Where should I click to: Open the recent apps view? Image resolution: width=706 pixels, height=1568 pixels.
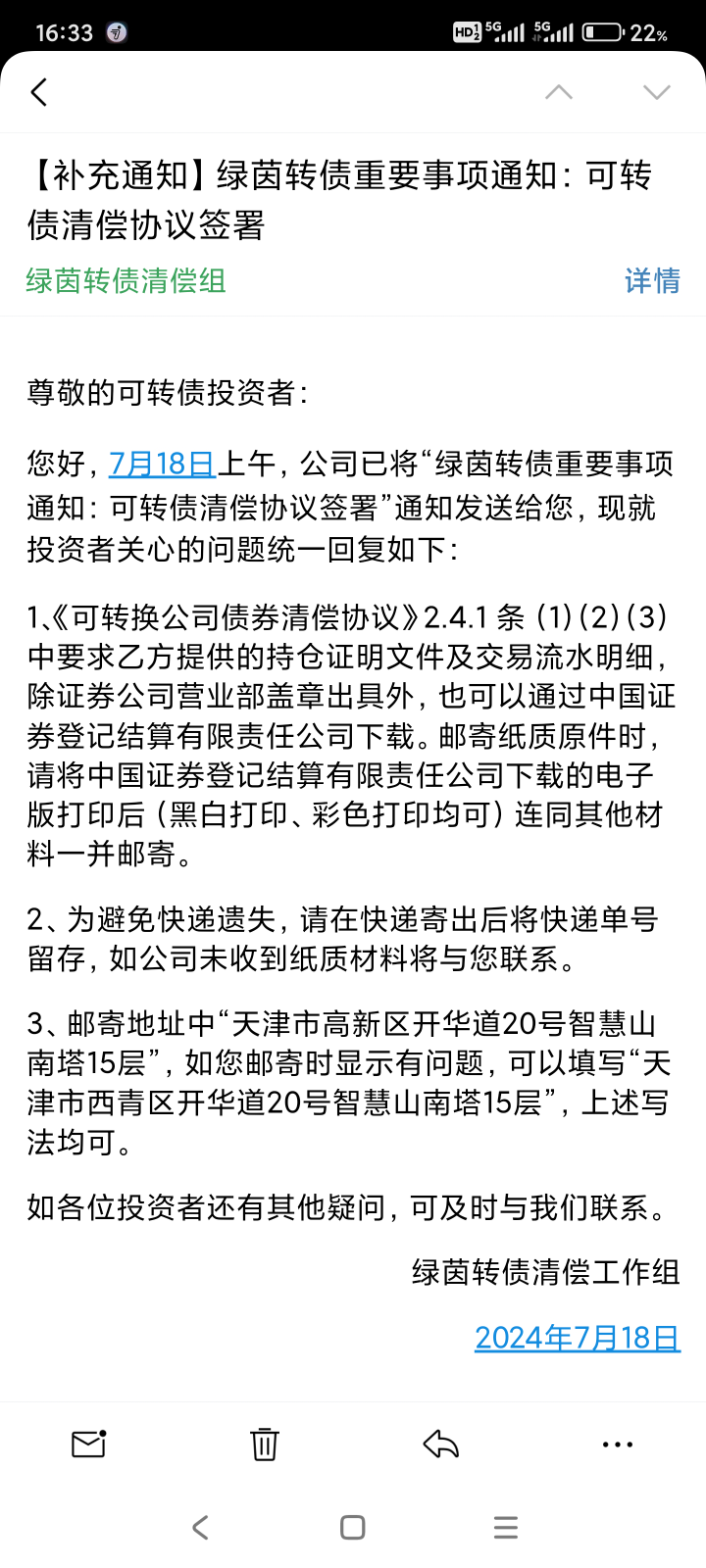tap(506, 1527)
